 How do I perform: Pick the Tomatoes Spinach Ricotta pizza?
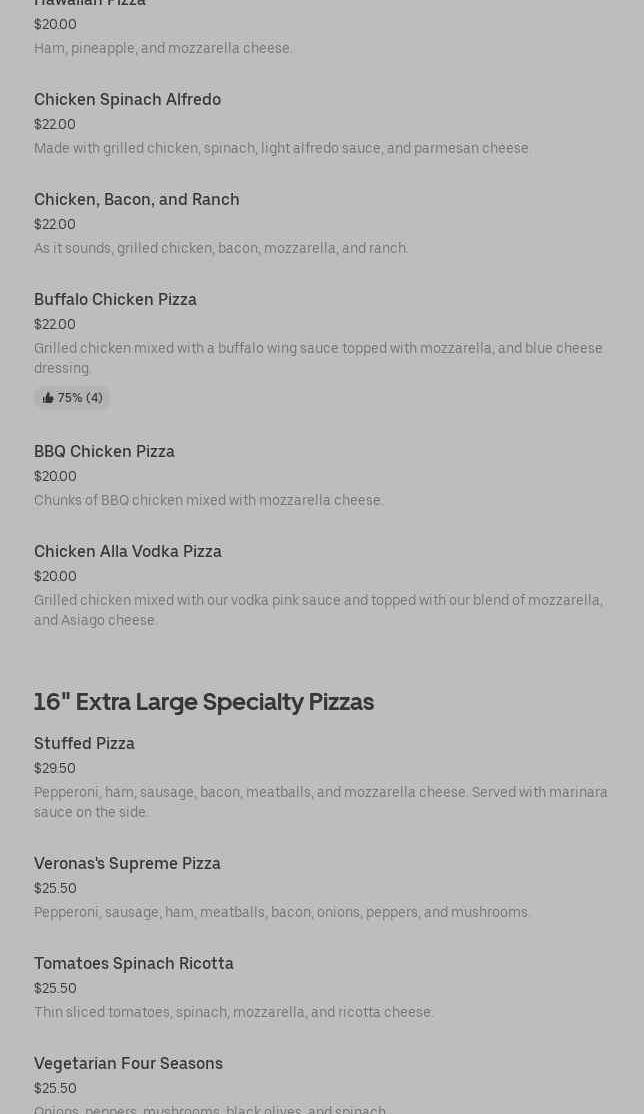click(134, 964)
